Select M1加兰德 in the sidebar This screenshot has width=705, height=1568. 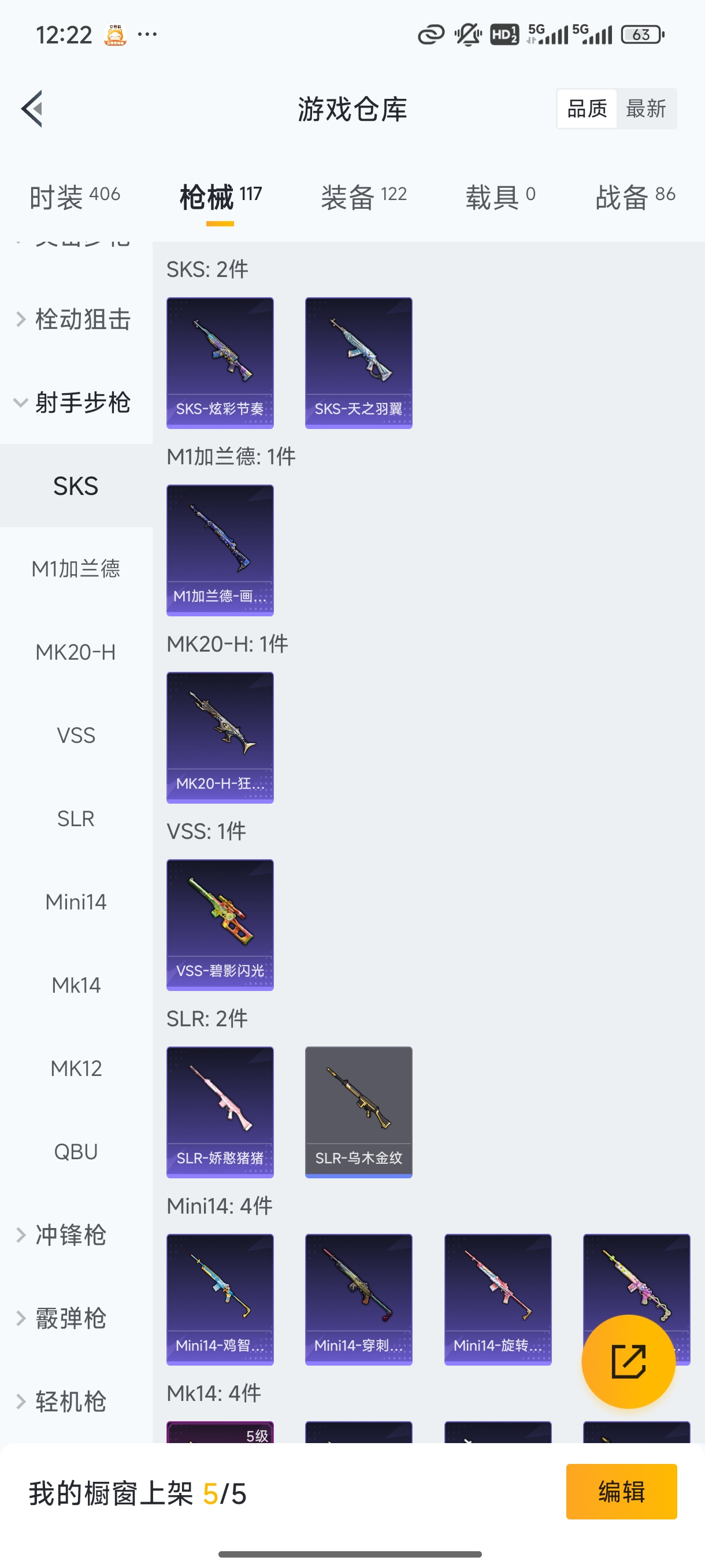[76, 568]
